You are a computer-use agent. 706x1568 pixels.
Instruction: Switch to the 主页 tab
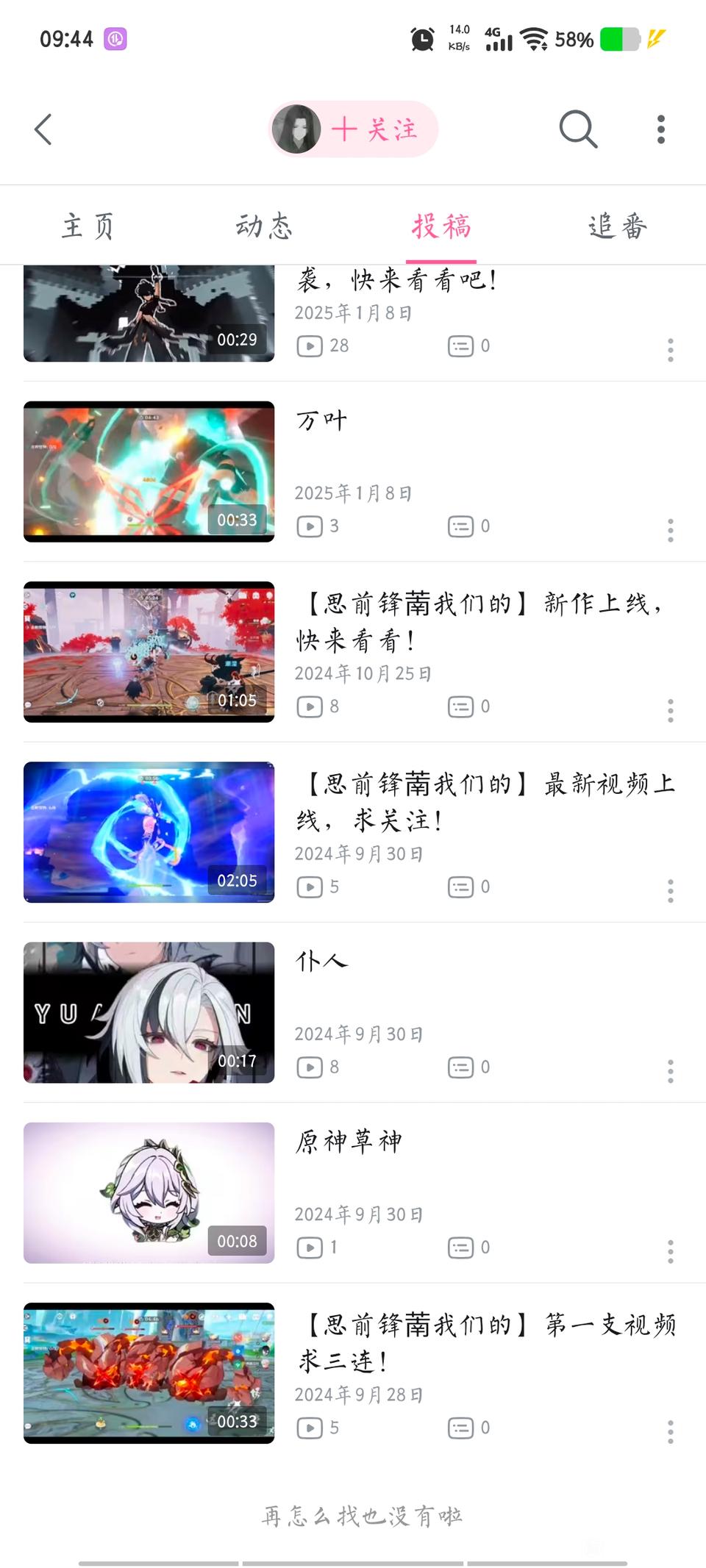point(88,226)
